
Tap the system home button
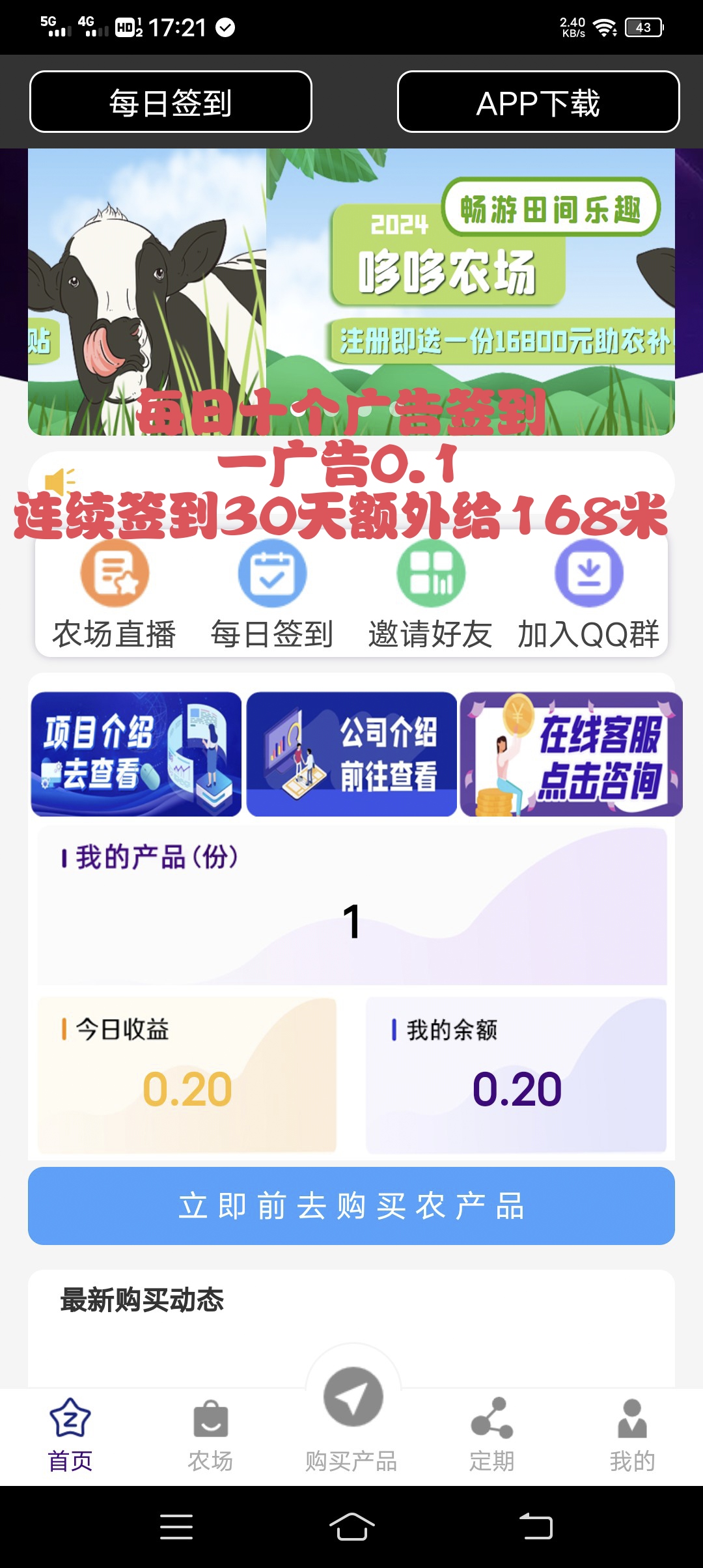point(351,1526)
